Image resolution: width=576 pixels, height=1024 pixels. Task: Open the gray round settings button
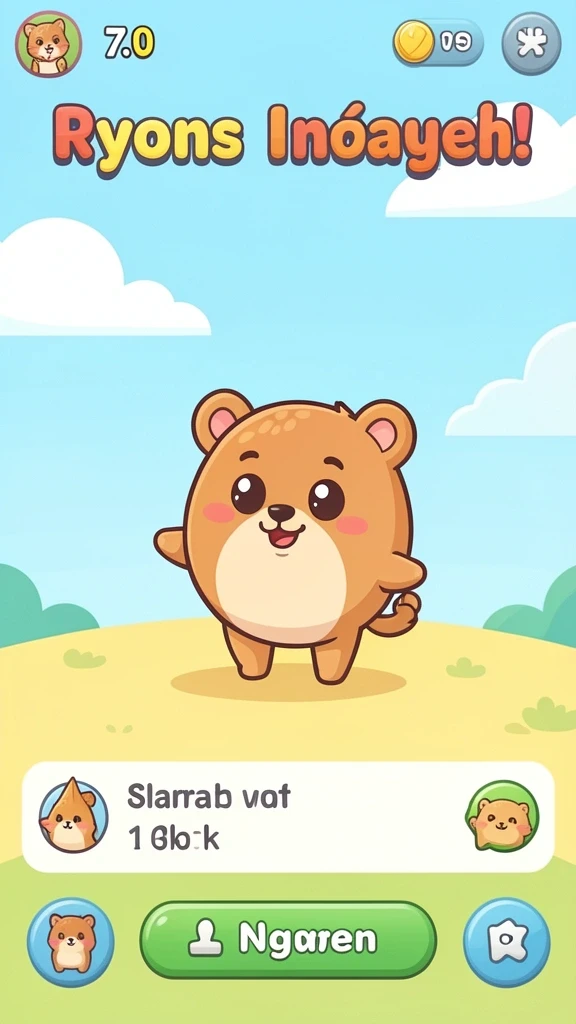point(532,42)
